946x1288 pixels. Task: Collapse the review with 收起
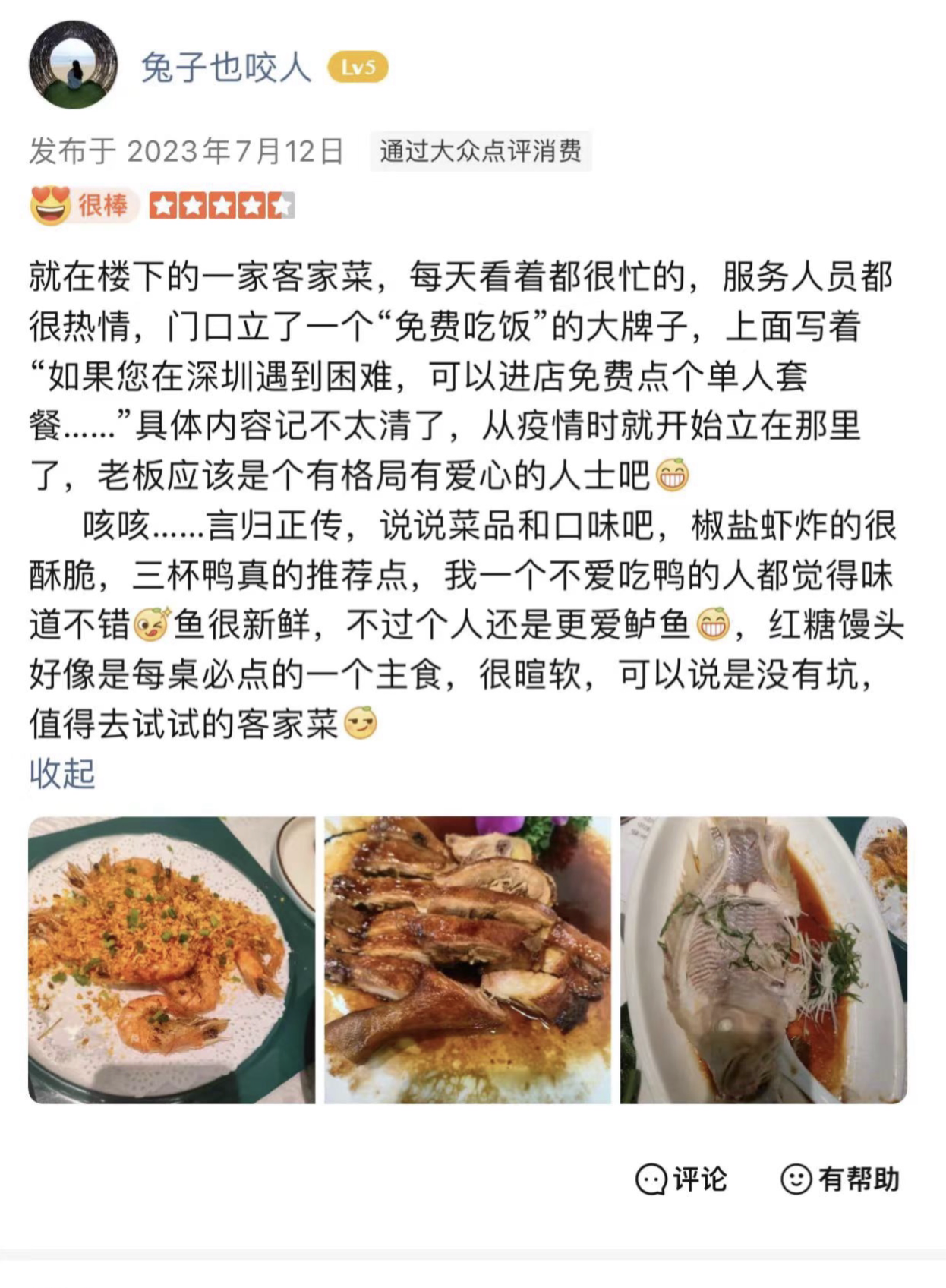62,773
